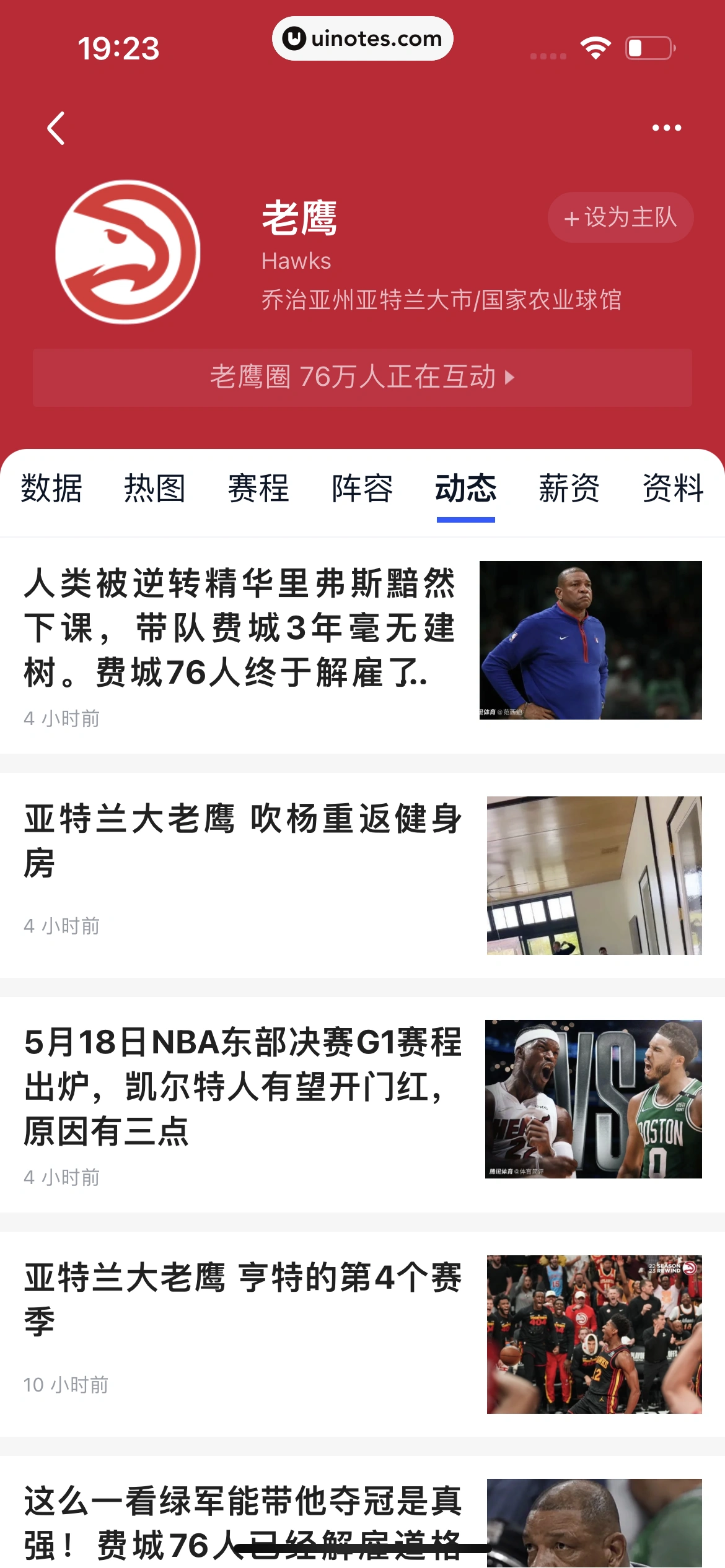
Task: Tap the uinotes.com pill in status bar
Action: pos(362,38)
